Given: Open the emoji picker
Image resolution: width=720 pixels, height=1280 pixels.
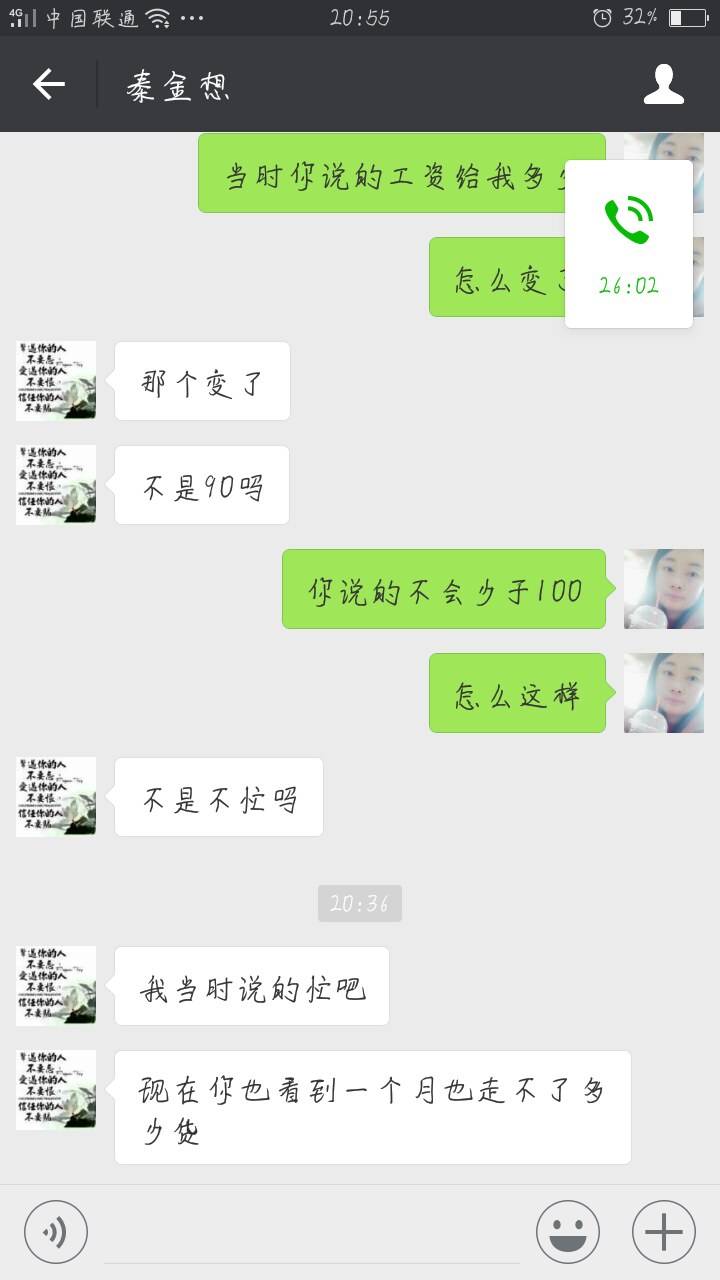Looking at the screenshot, I should click(568, 1232).
